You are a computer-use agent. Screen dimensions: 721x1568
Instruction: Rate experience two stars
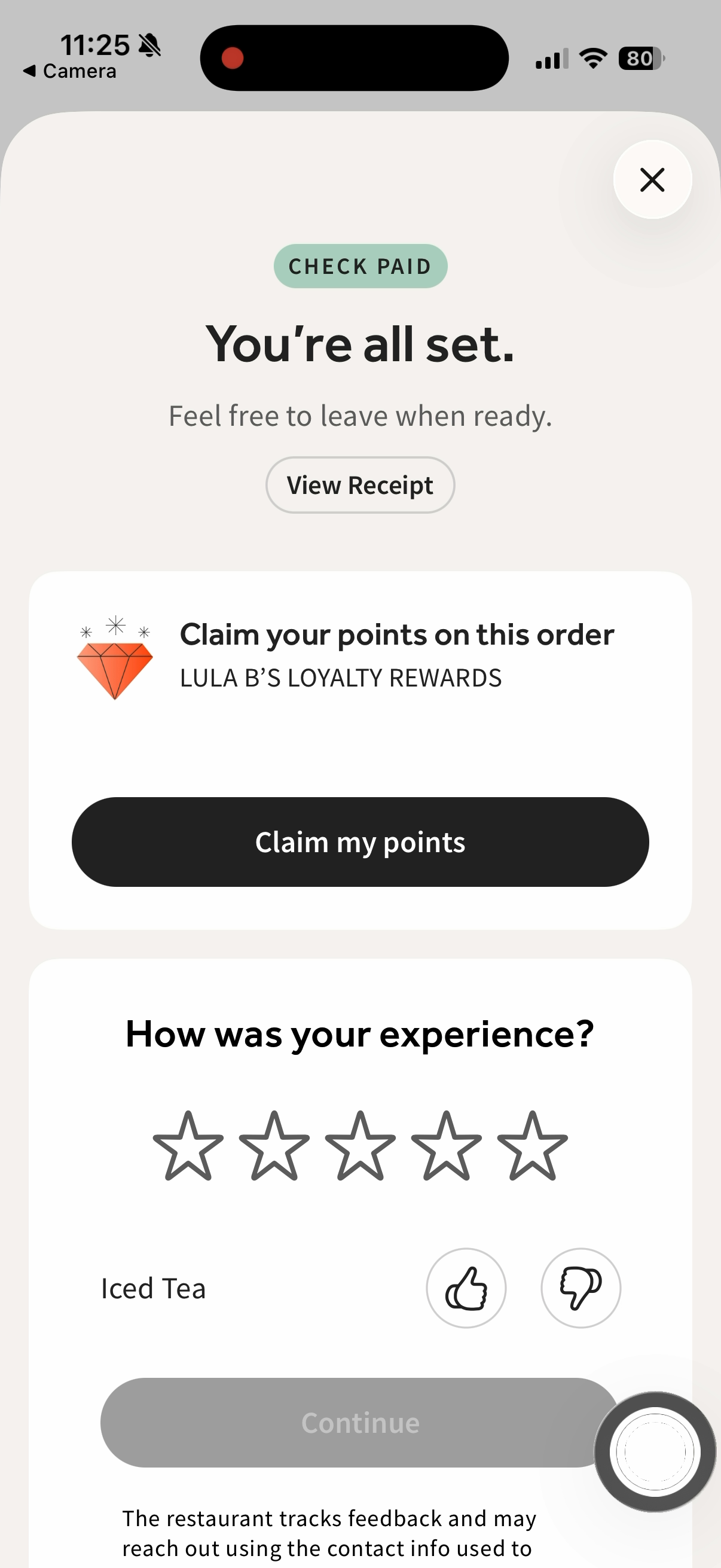(x=274, y=1146)
